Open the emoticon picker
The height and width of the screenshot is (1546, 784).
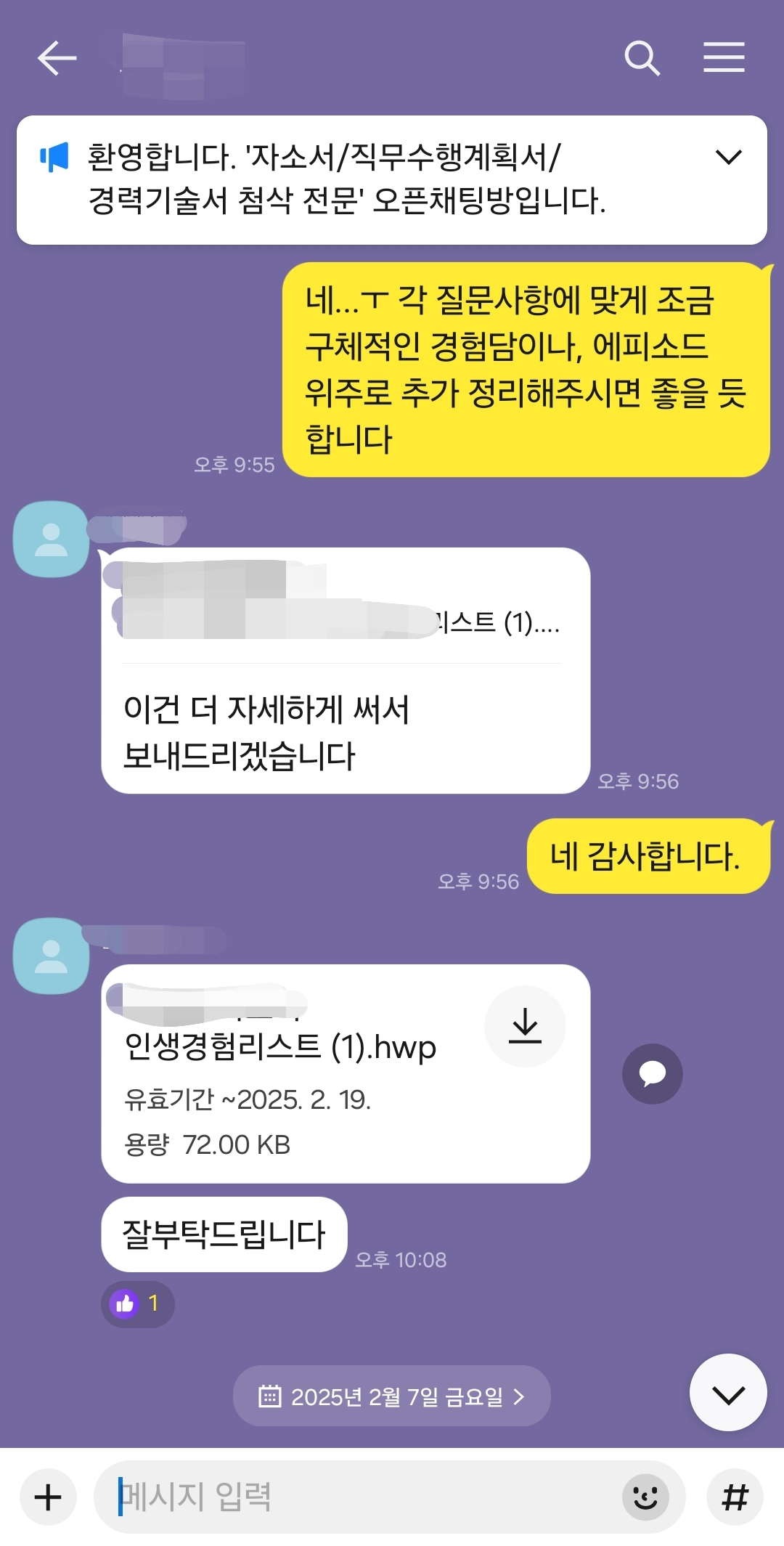click(645, 1497)
